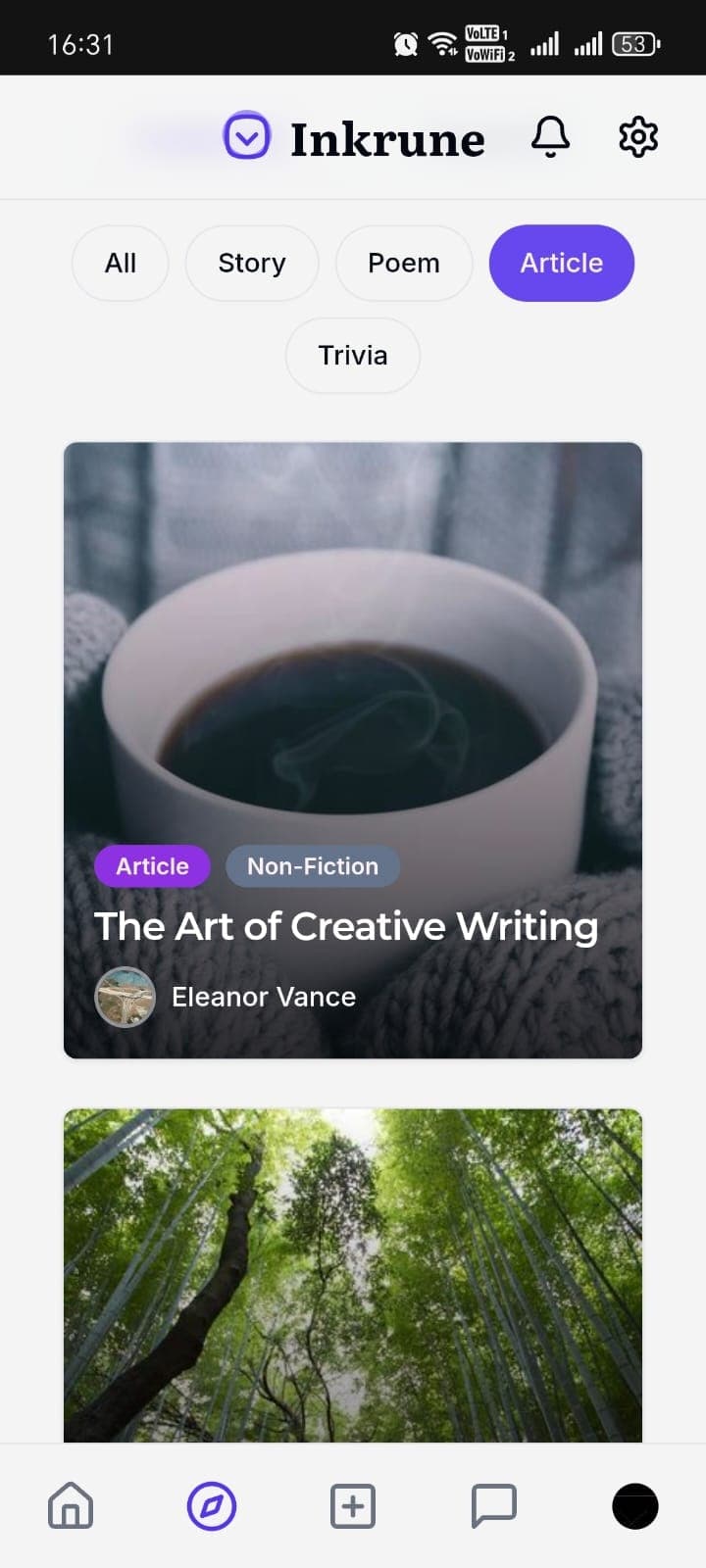Choose the Trivia filter chip
Viewport: 706px width, 1568px height.
tap(353, 355)
